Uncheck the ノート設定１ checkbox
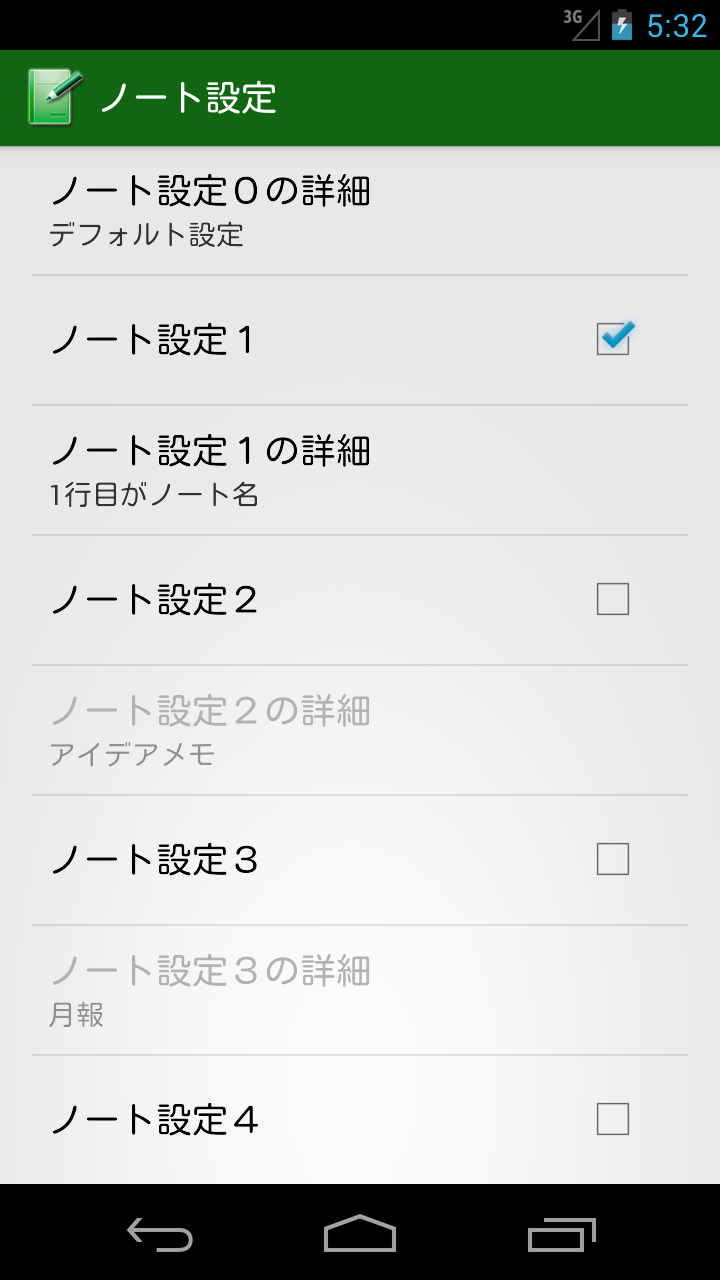Screen dimensions: 720x1280 (614, 339)
